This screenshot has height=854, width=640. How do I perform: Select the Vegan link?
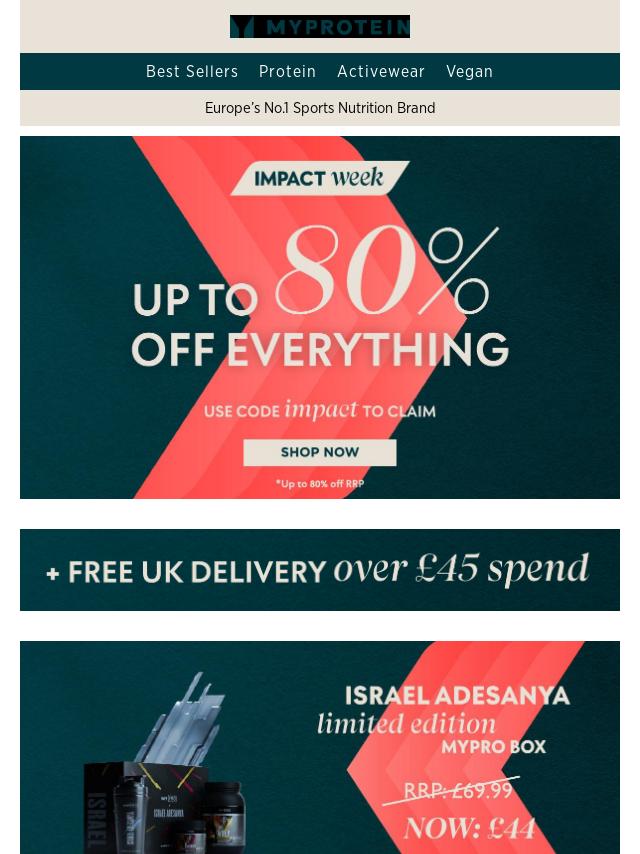click(x=469, y=72)
